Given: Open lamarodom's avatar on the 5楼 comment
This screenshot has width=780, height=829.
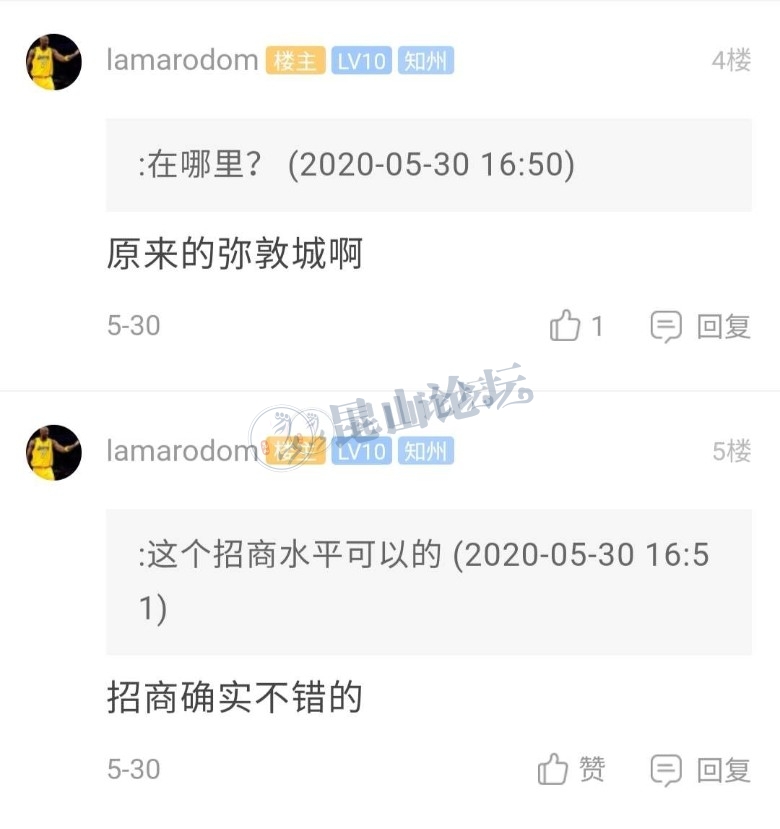Looking at the screenshot, I should pos(54,453).
